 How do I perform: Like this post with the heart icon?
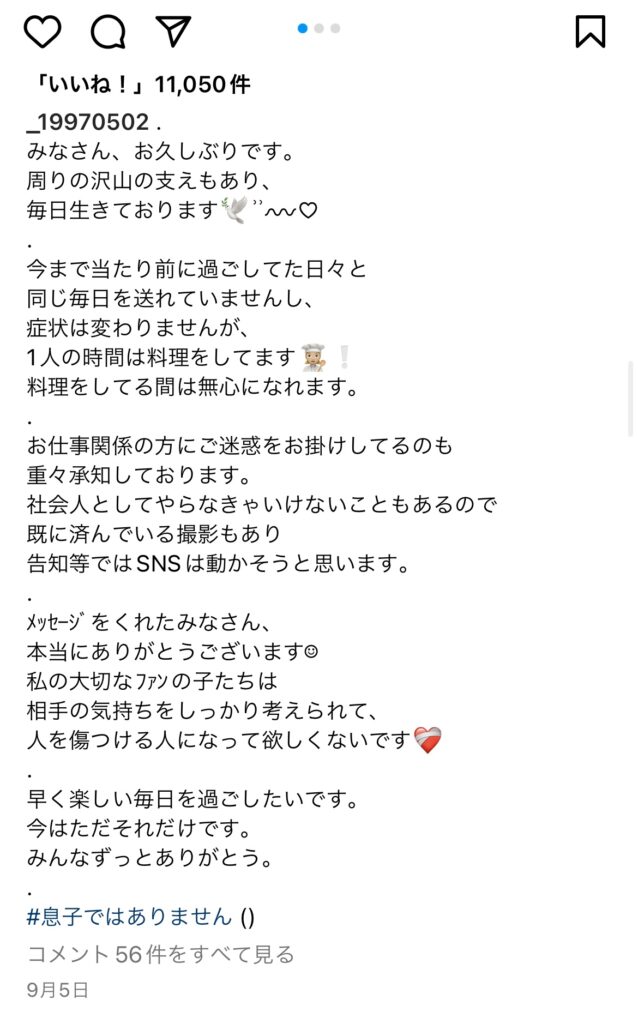pos(42,31)
